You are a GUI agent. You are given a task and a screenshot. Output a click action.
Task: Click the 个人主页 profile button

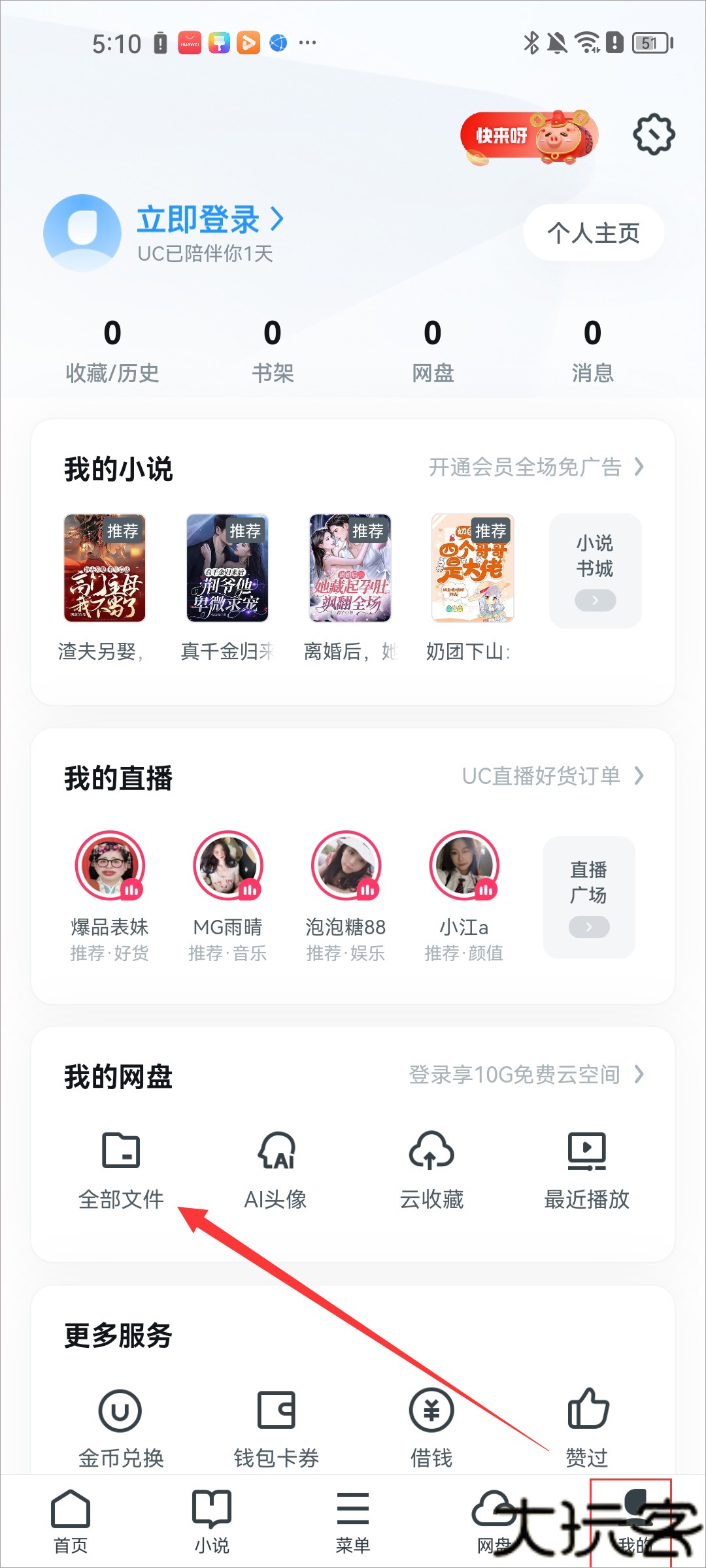click(x=592, y=232)
